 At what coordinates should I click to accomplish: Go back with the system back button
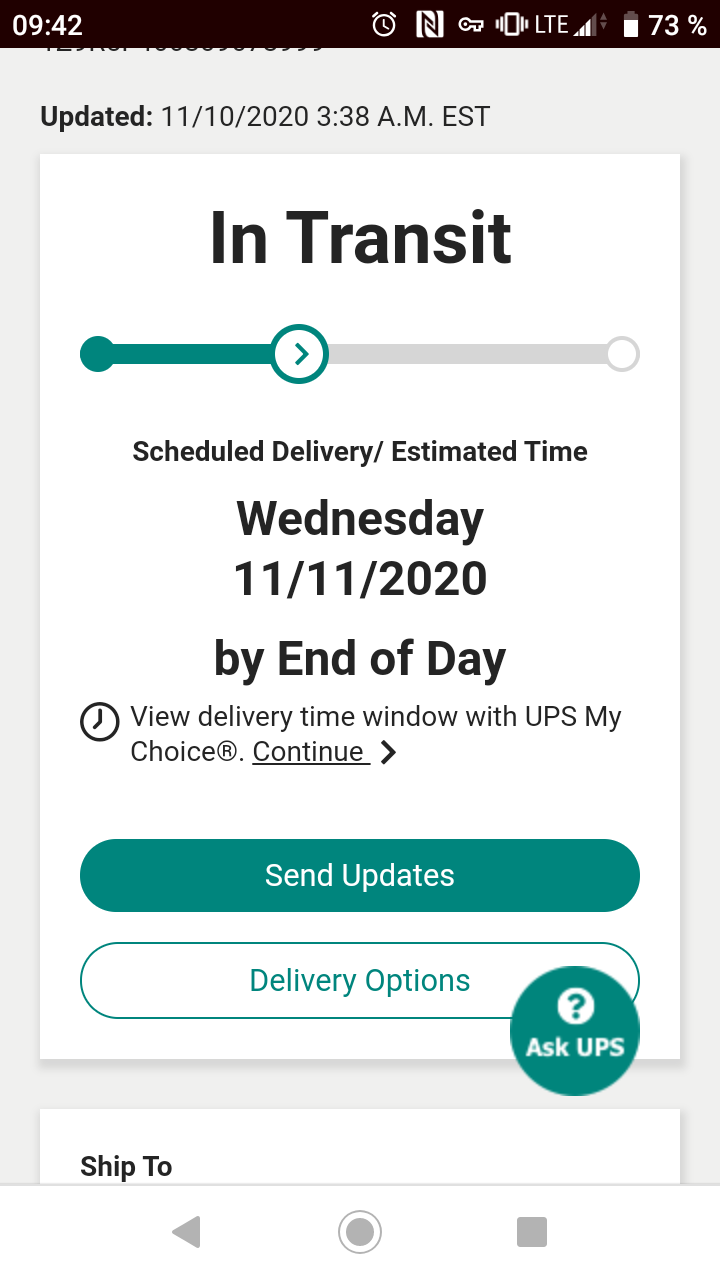(x=186, y=1231)
